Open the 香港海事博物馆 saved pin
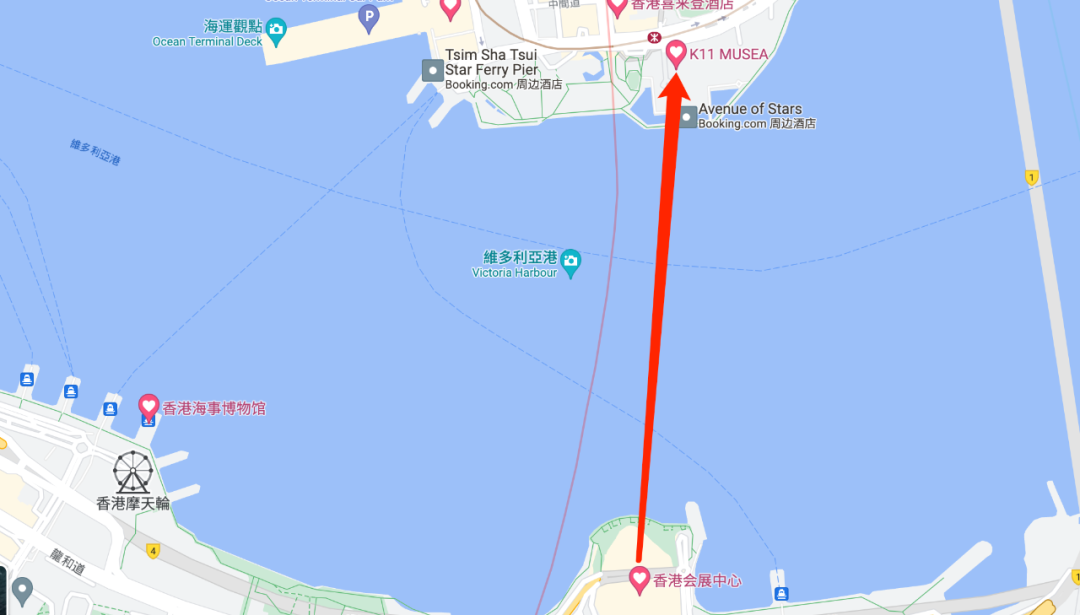The width and height of the screenshot is (1080, 615). click(x=149, y=406)
